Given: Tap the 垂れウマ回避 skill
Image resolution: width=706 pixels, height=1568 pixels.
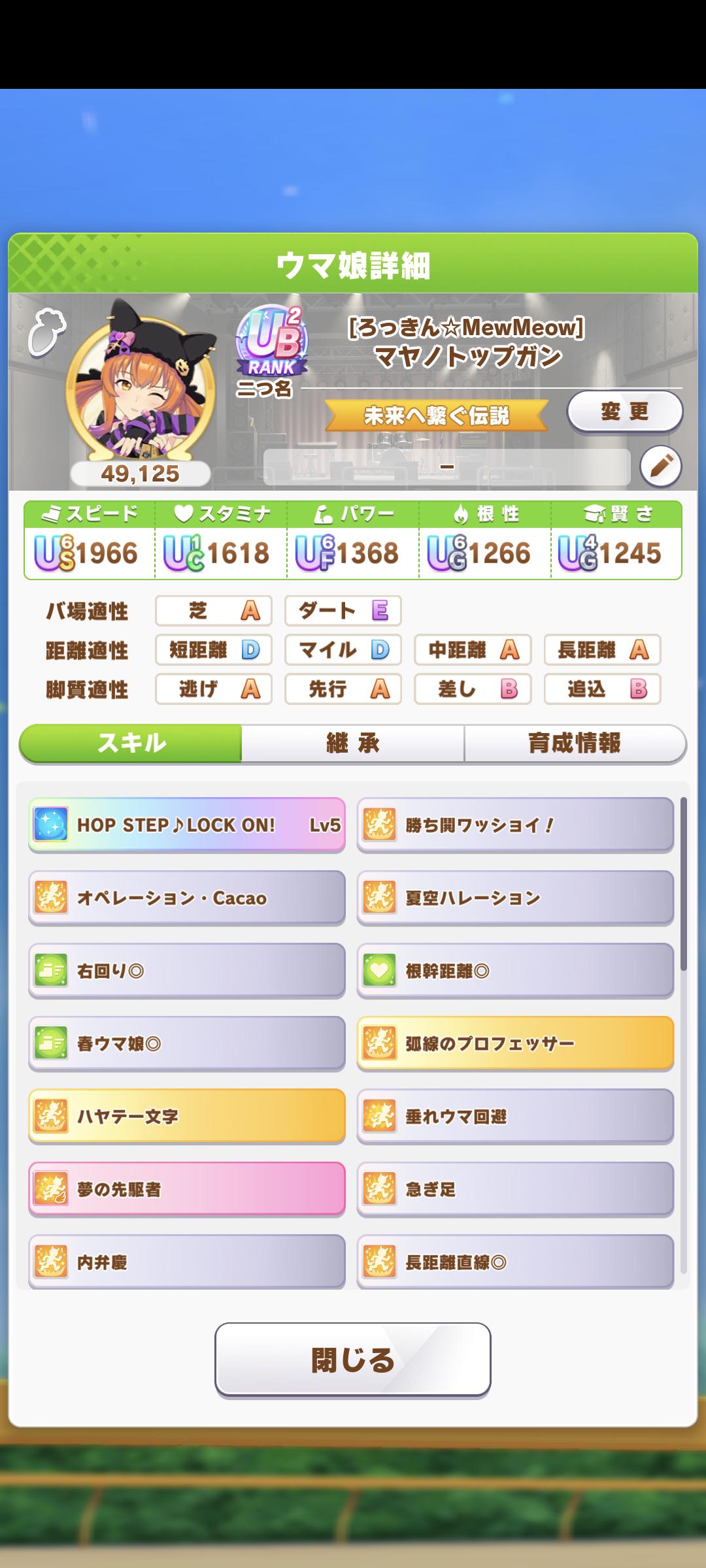Looking at the screenshot, I should click(x=515, y=1116).
